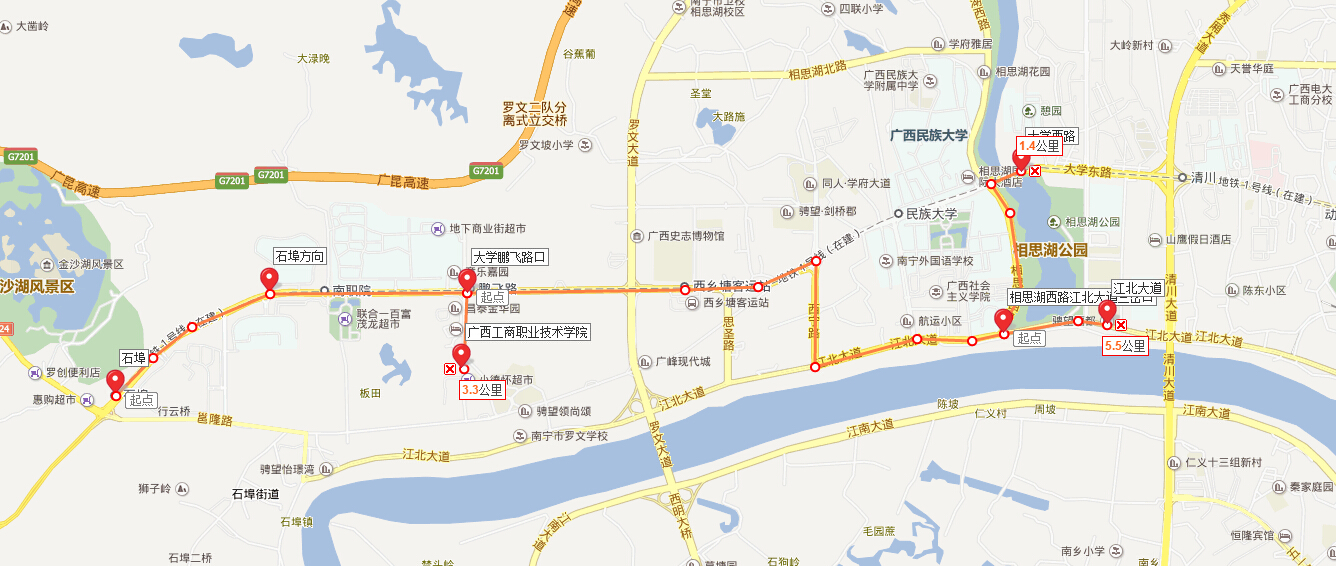Select the marker at 大学鹏飞路口
The image size is (1336, 566).
click(466, 280)
